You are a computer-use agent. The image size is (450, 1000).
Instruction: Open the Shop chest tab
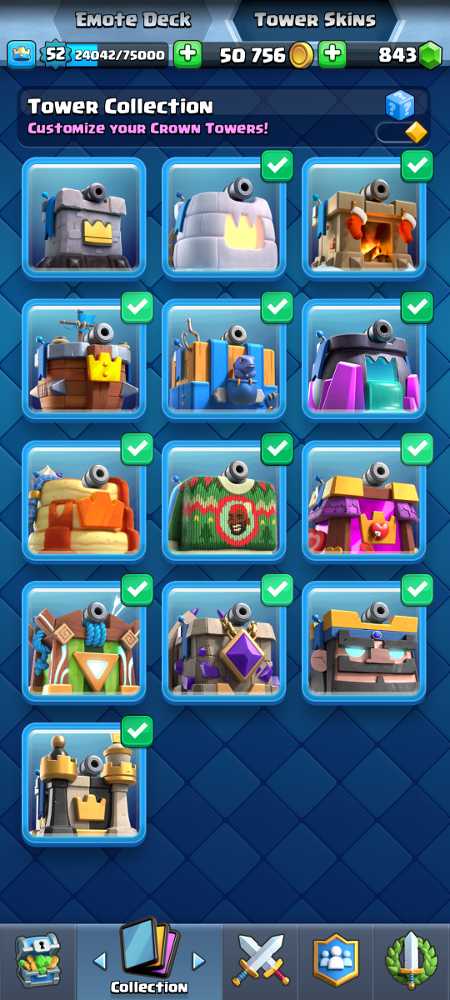(x=38, y=961)
